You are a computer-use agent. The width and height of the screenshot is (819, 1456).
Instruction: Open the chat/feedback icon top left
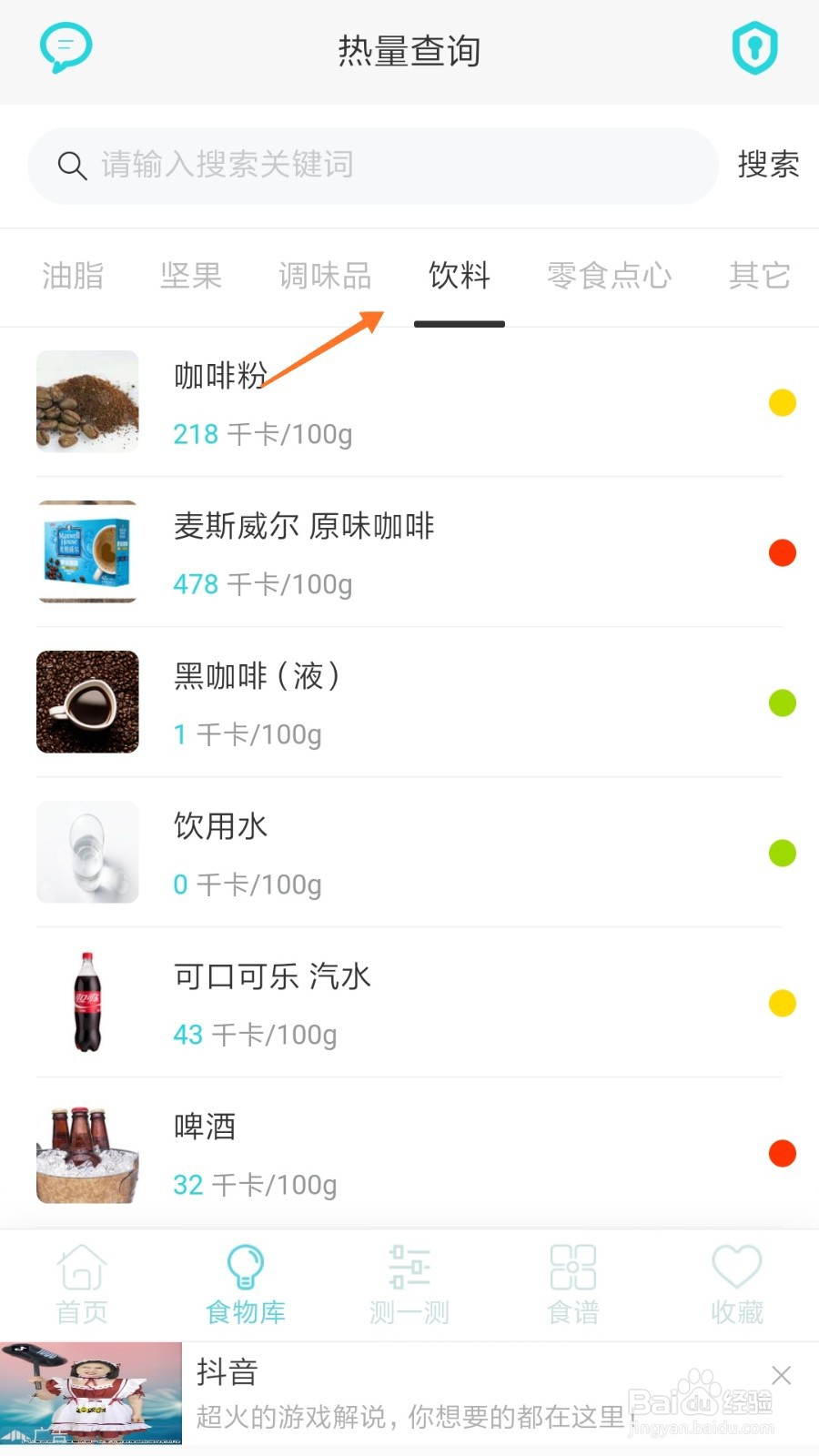[66, 47]
